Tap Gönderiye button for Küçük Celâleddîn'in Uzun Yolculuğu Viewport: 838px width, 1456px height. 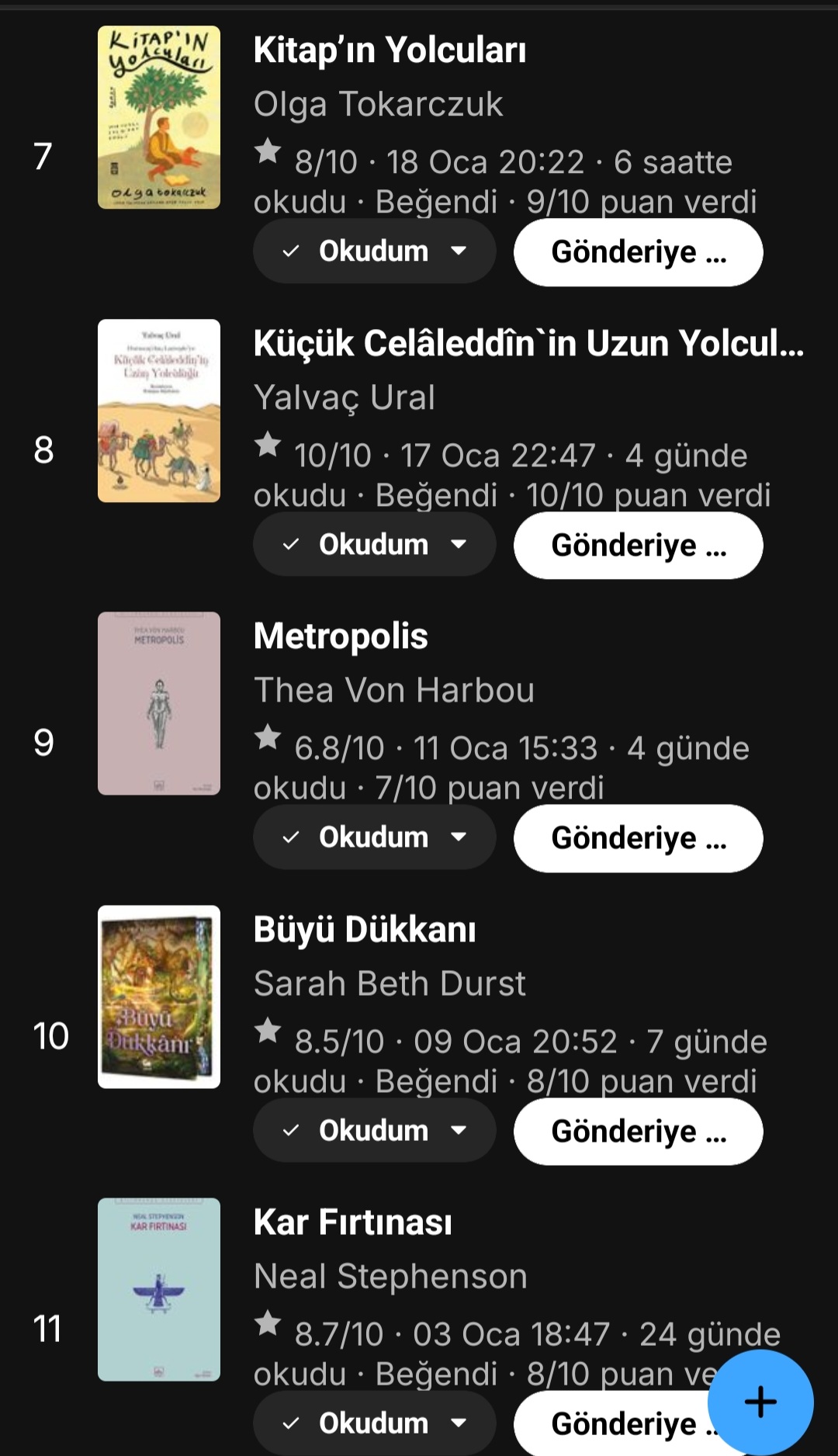click(x=638, y=546)
